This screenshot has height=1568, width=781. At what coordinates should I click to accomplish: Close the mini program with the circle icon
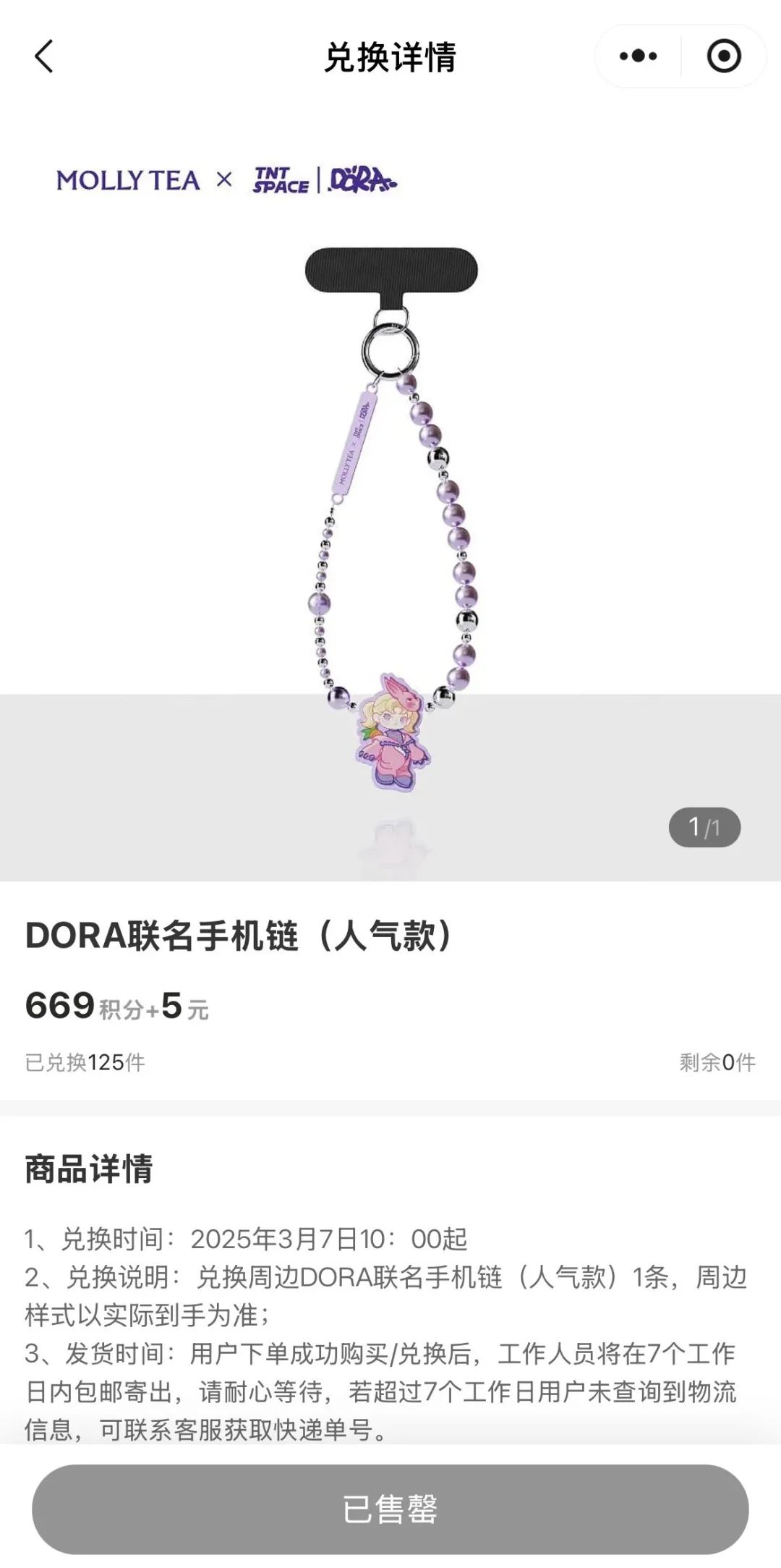tap(723, 56)
